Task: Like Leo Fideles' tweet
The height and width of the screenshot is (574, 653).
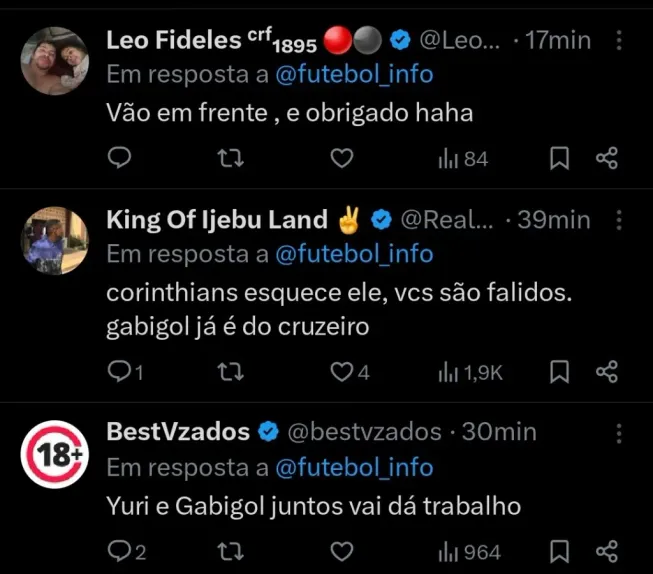Action: 342,158
